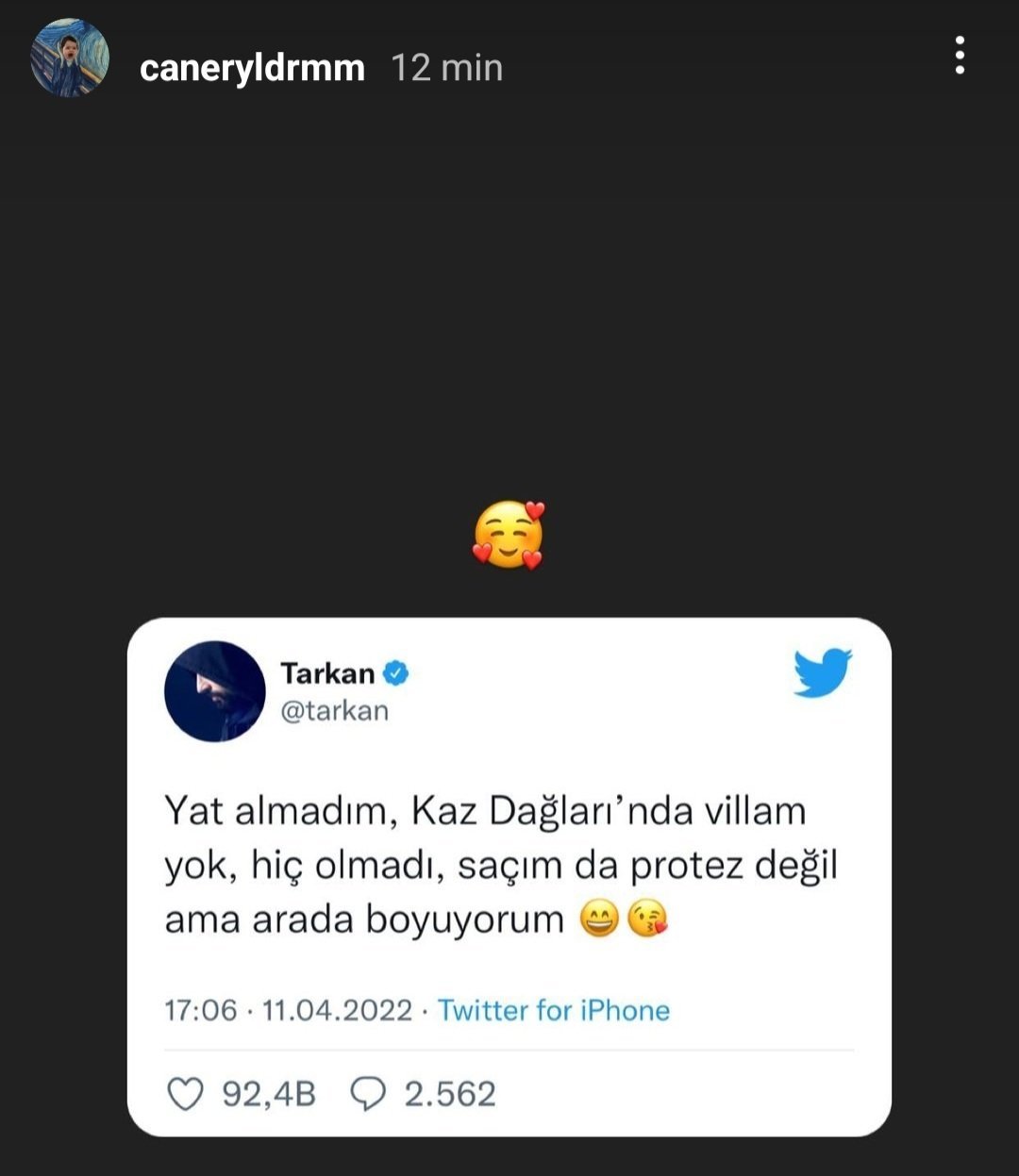Open the caneryldrmm username link
The image size is (1019, 1176).
(252, 68)
